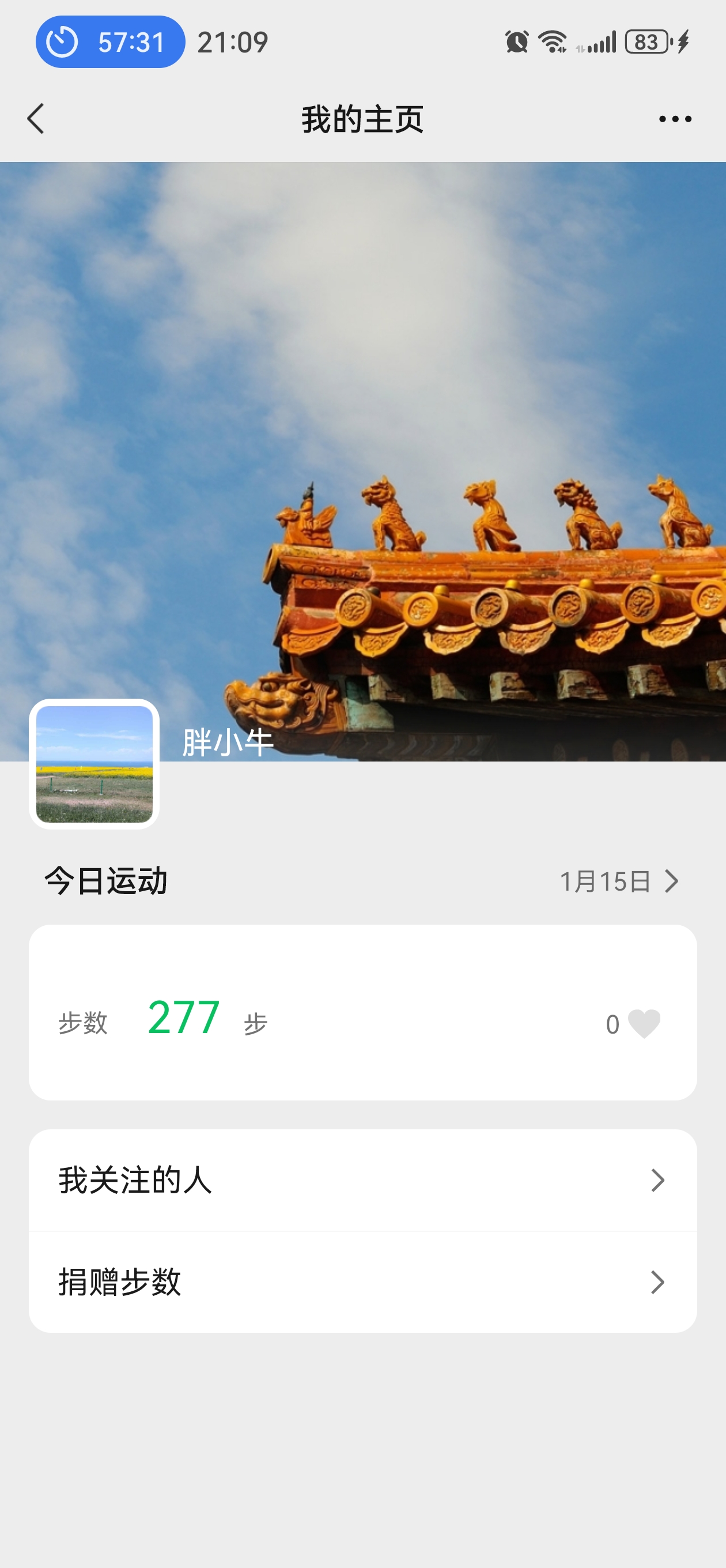The width and height of the screenshot is (726, 1568).
Task: Tap the 胖小牛 profile avatar
Action: pyautogui.click(x=94, y=764)
